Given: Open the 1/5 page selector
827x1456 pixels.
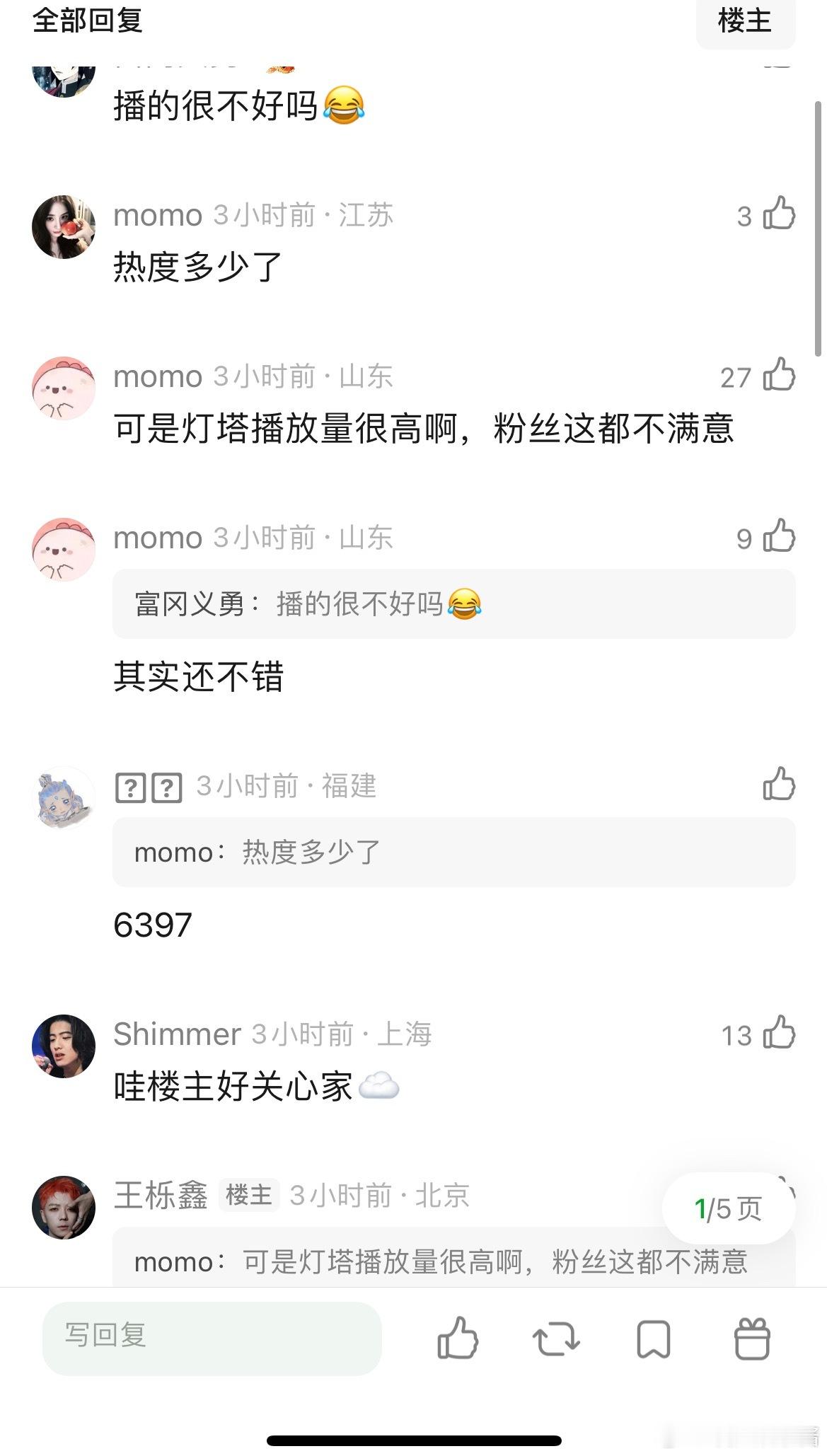Looking at the screenshot, I should tap(728, 1209).
